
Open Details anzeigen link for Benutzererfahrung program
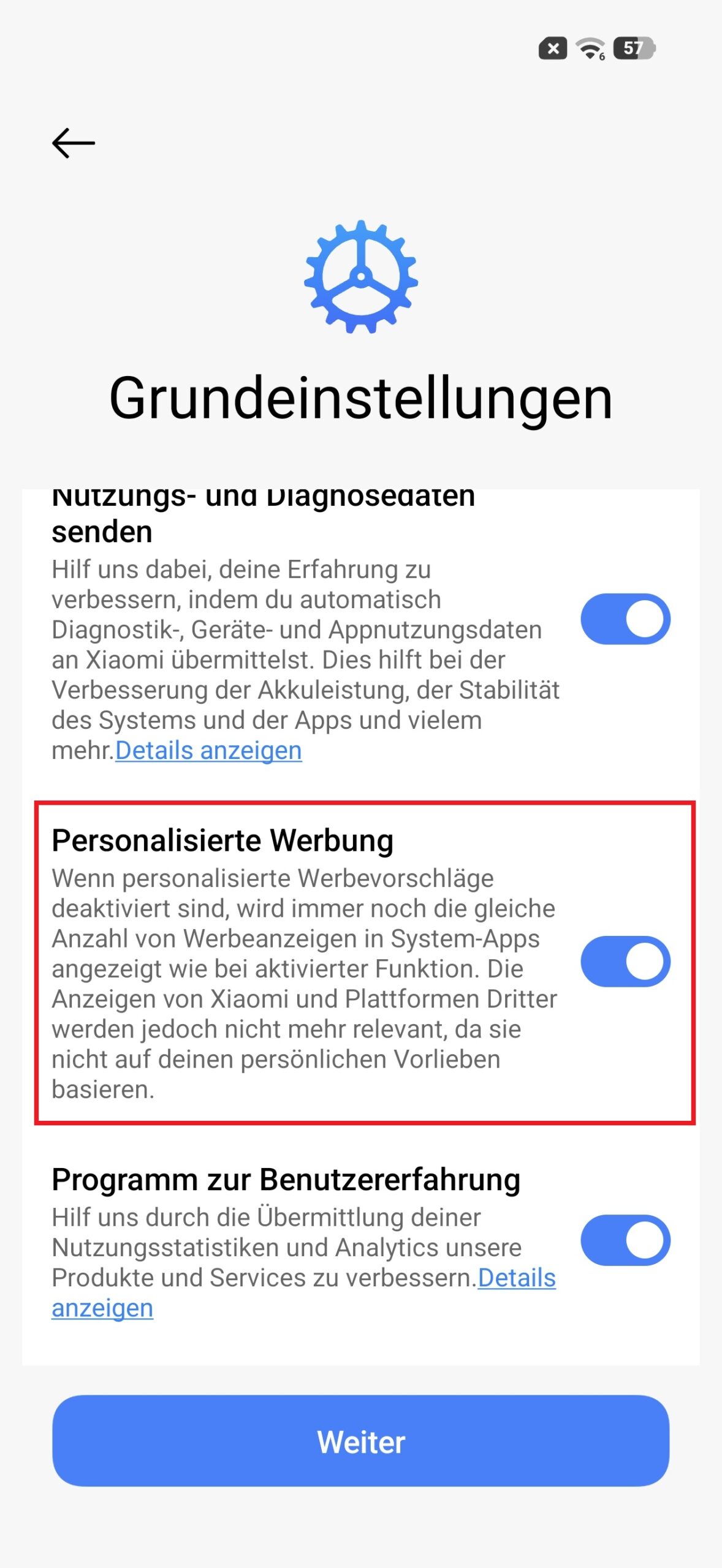click(x=516, y=1278)
